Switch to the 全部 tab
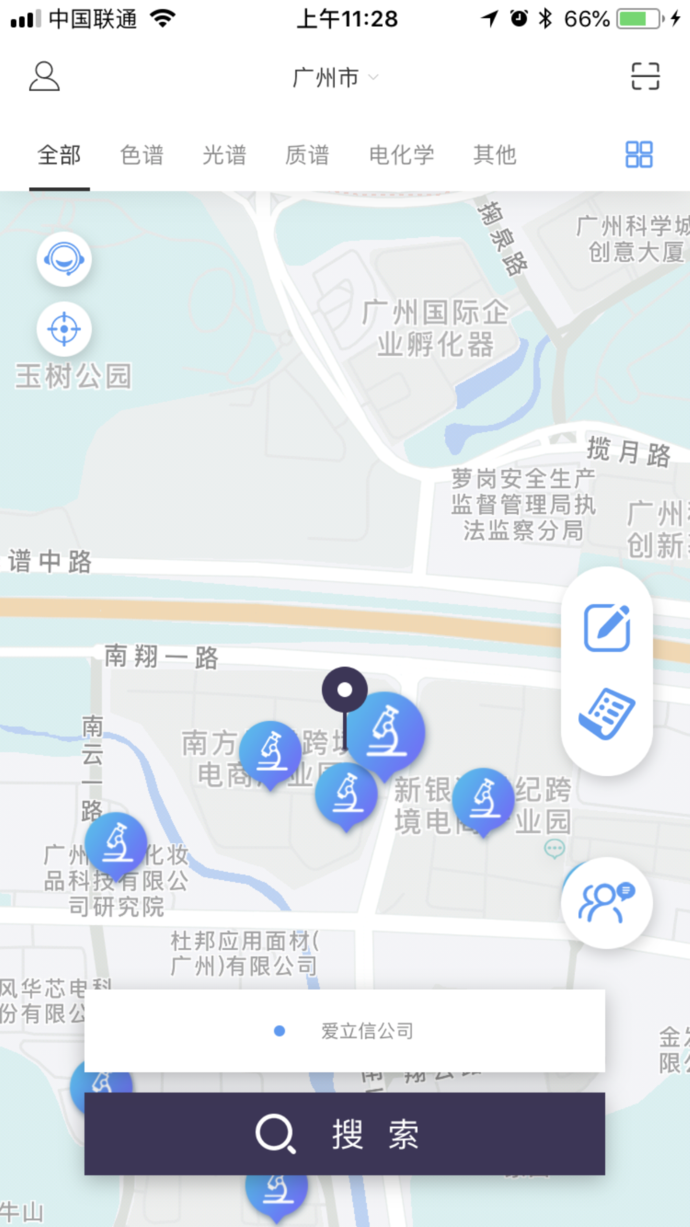The width and height of the screenshot is (690, 1227). [59, 155]
